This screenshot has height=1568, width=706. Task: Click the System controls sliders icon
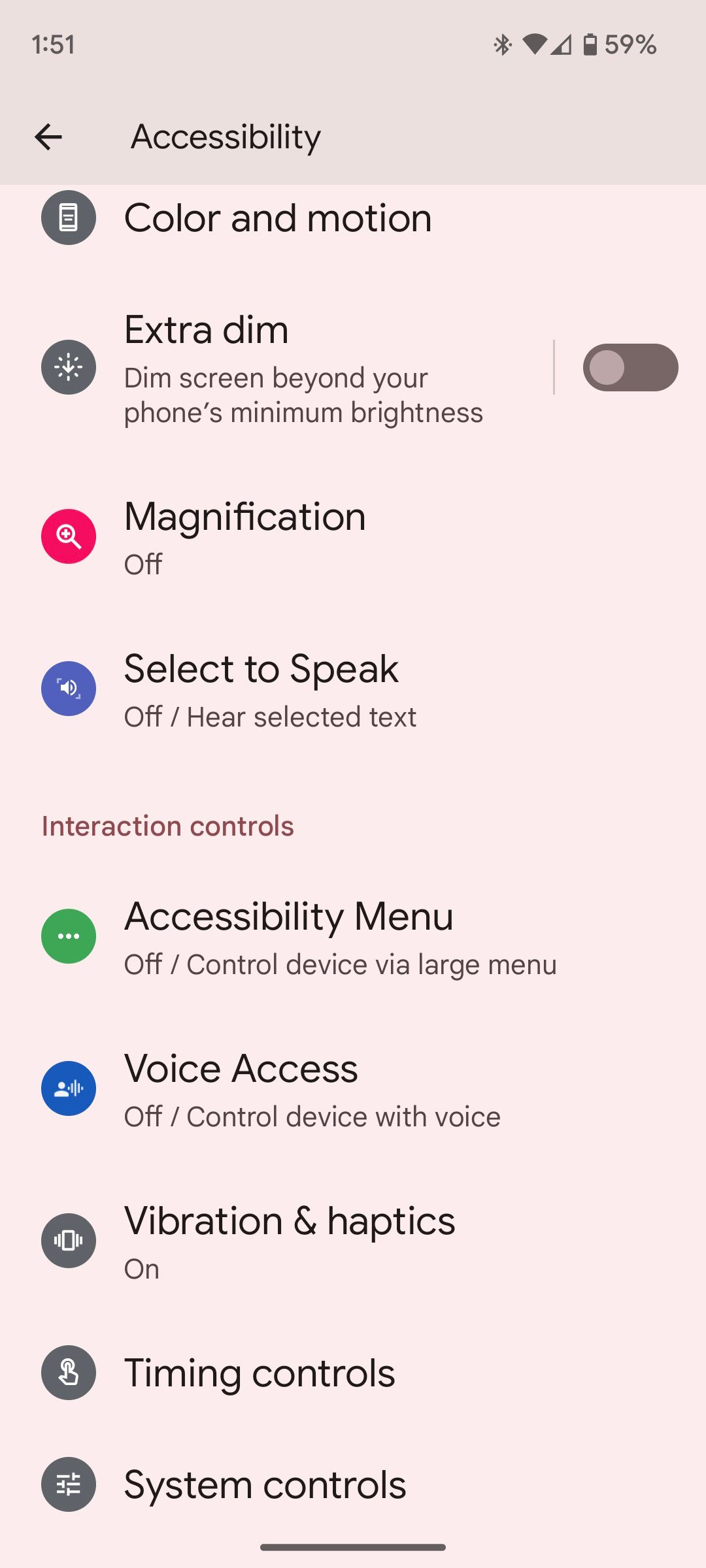pos(68,1483)
